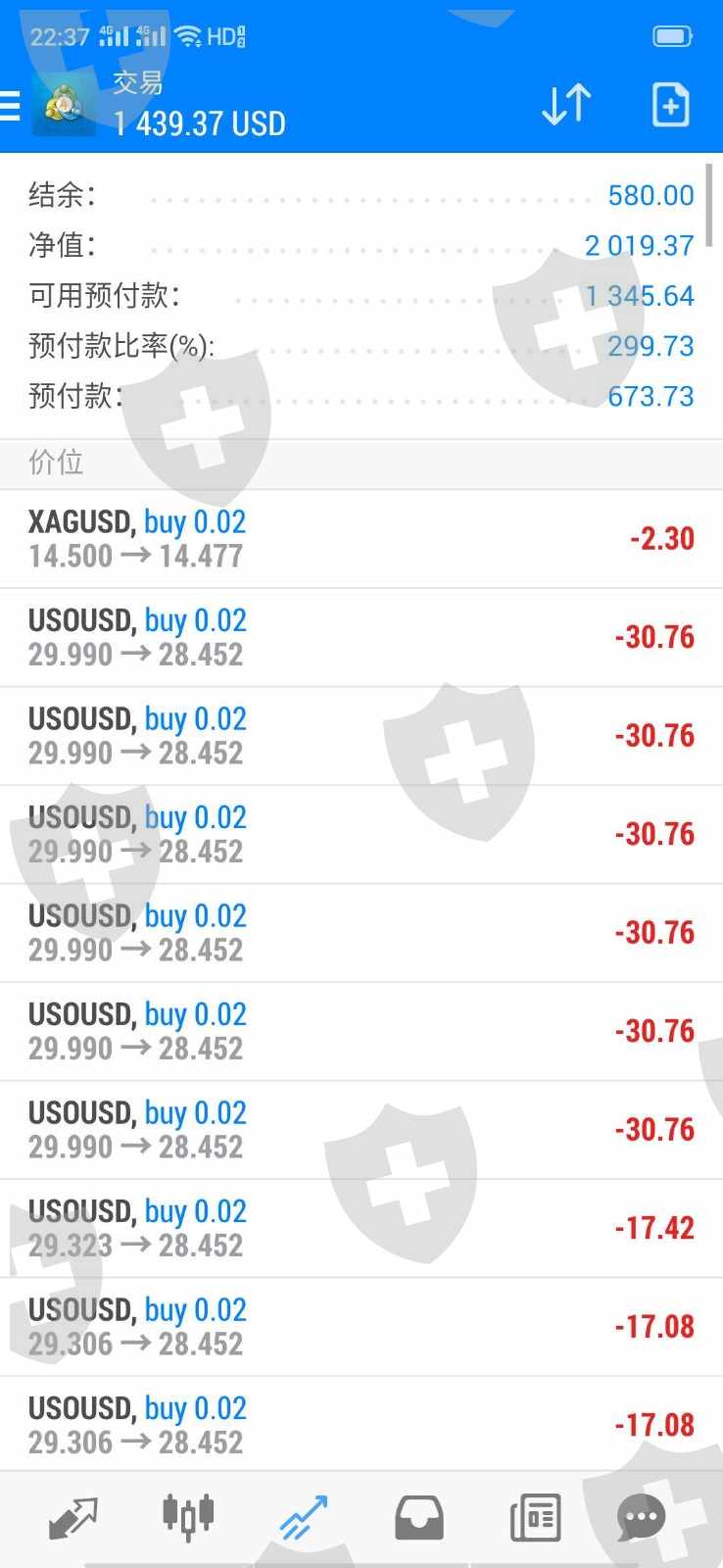Go to the history inbox tab

point(419,1518)
